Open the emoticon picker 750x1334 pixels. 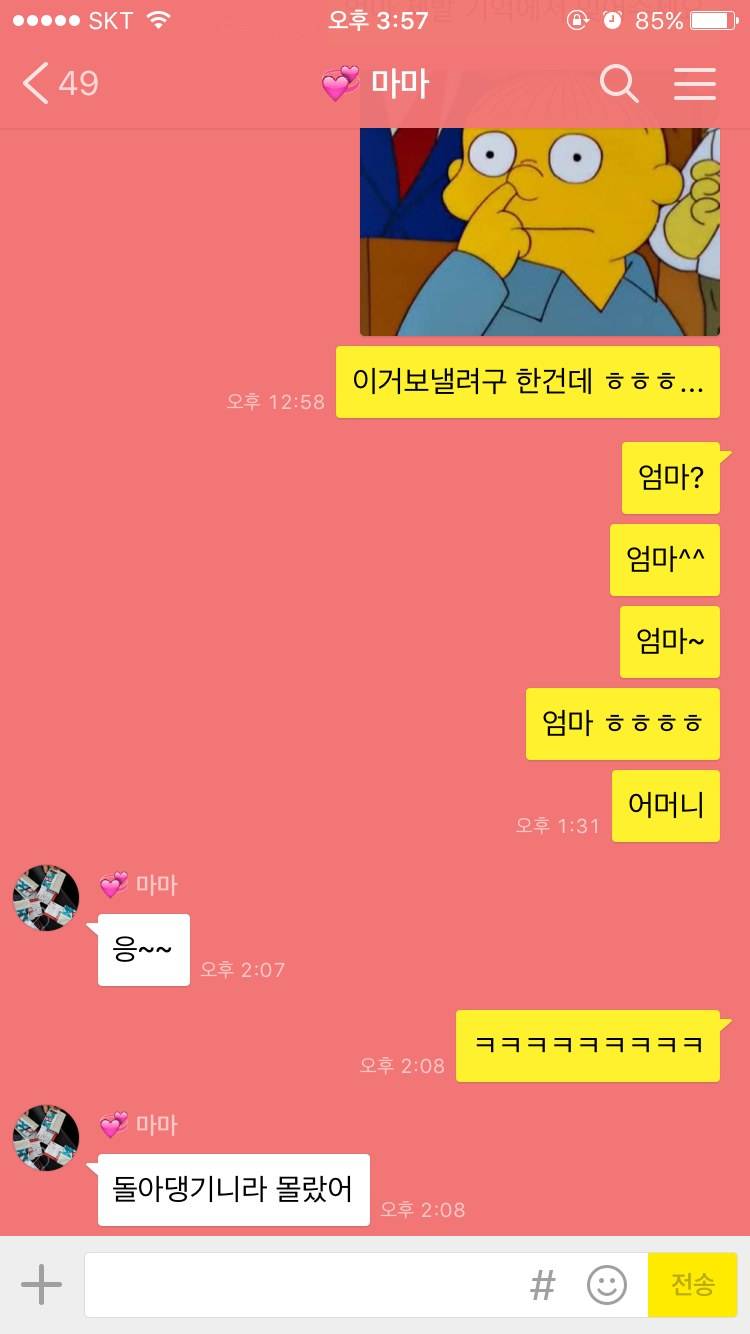coord(607,1285)
